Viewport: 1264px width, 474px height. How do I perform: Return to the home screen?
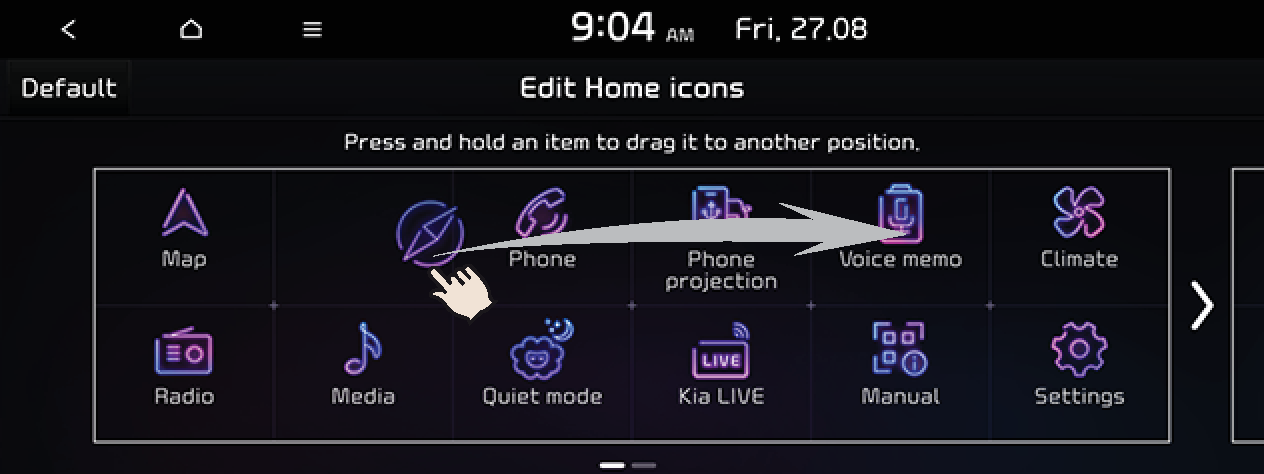(x=190, y=30)
